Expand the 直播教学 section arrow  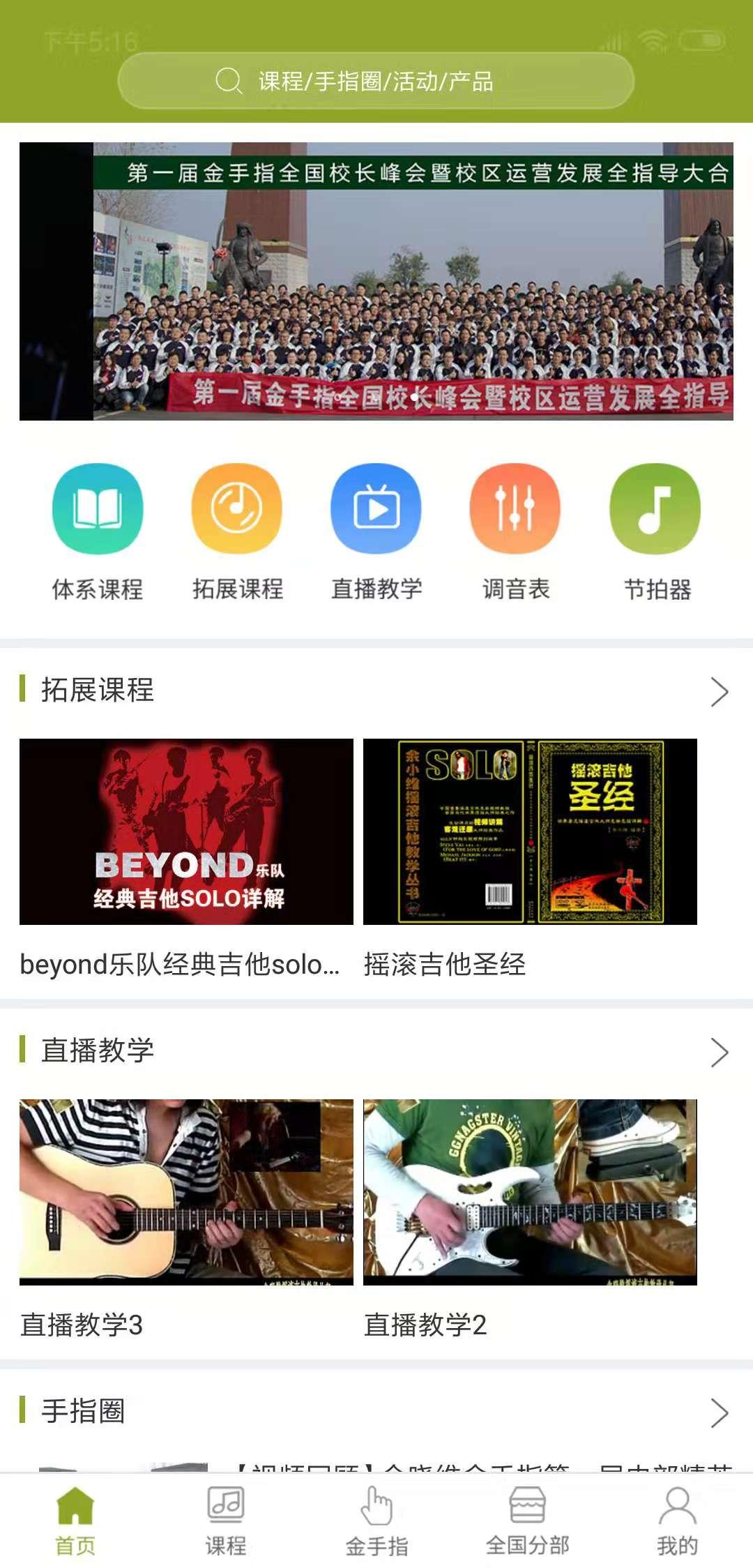coord(719,1052)
